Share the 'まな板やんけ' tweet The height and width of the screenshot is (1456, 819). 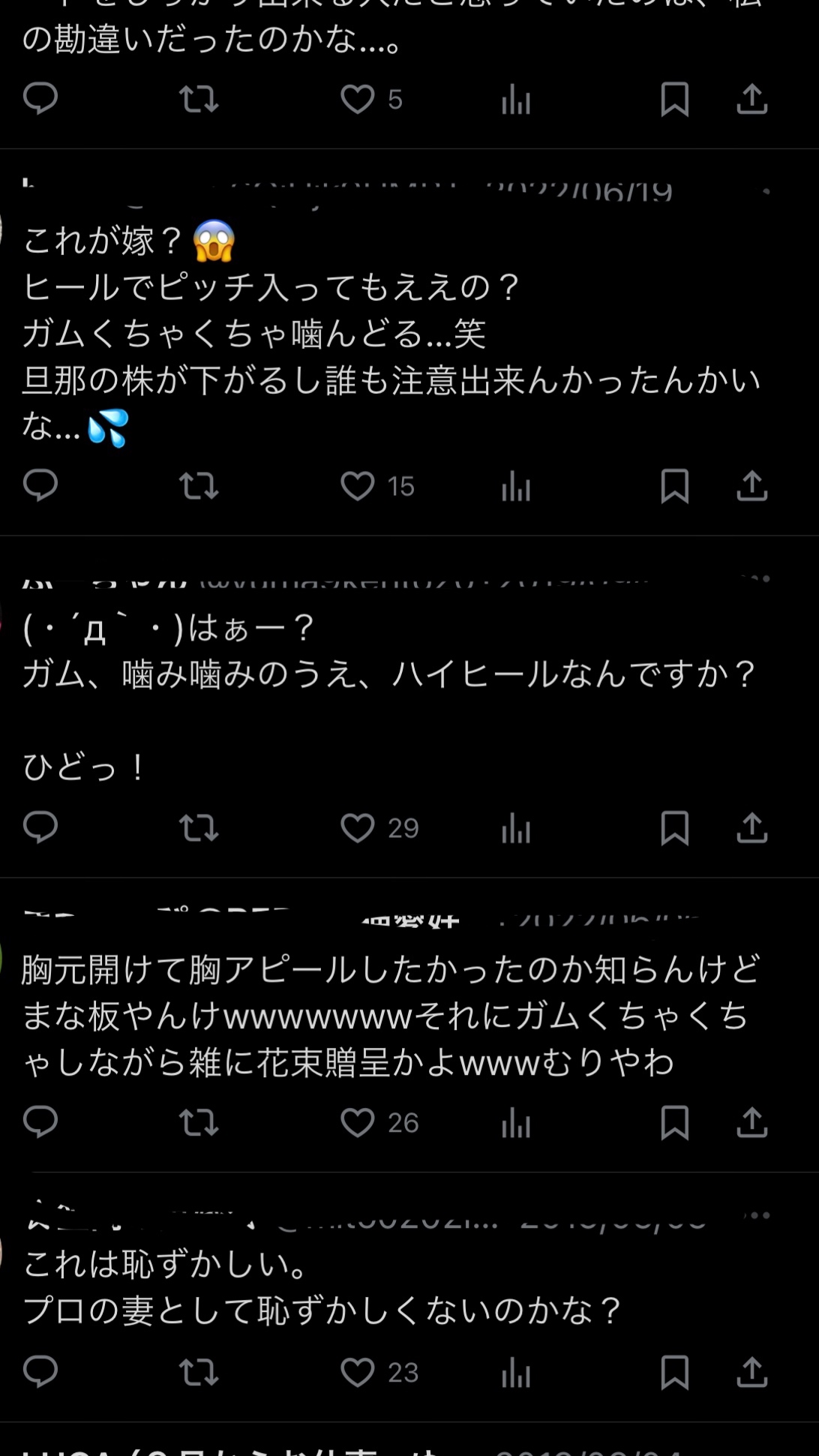[751, 1123]
